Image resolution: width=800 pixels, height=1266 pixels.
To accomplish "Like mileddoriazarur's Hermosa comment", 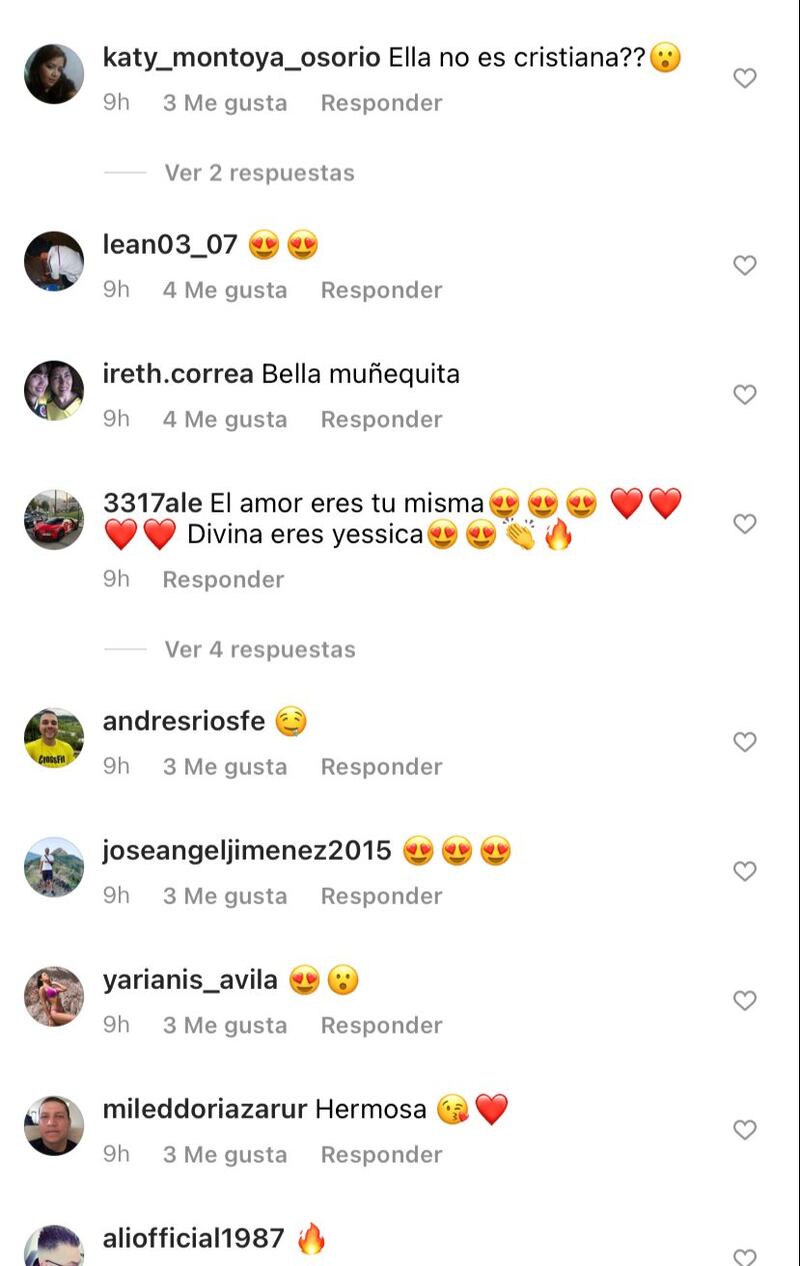I will tap(745, 1130).
